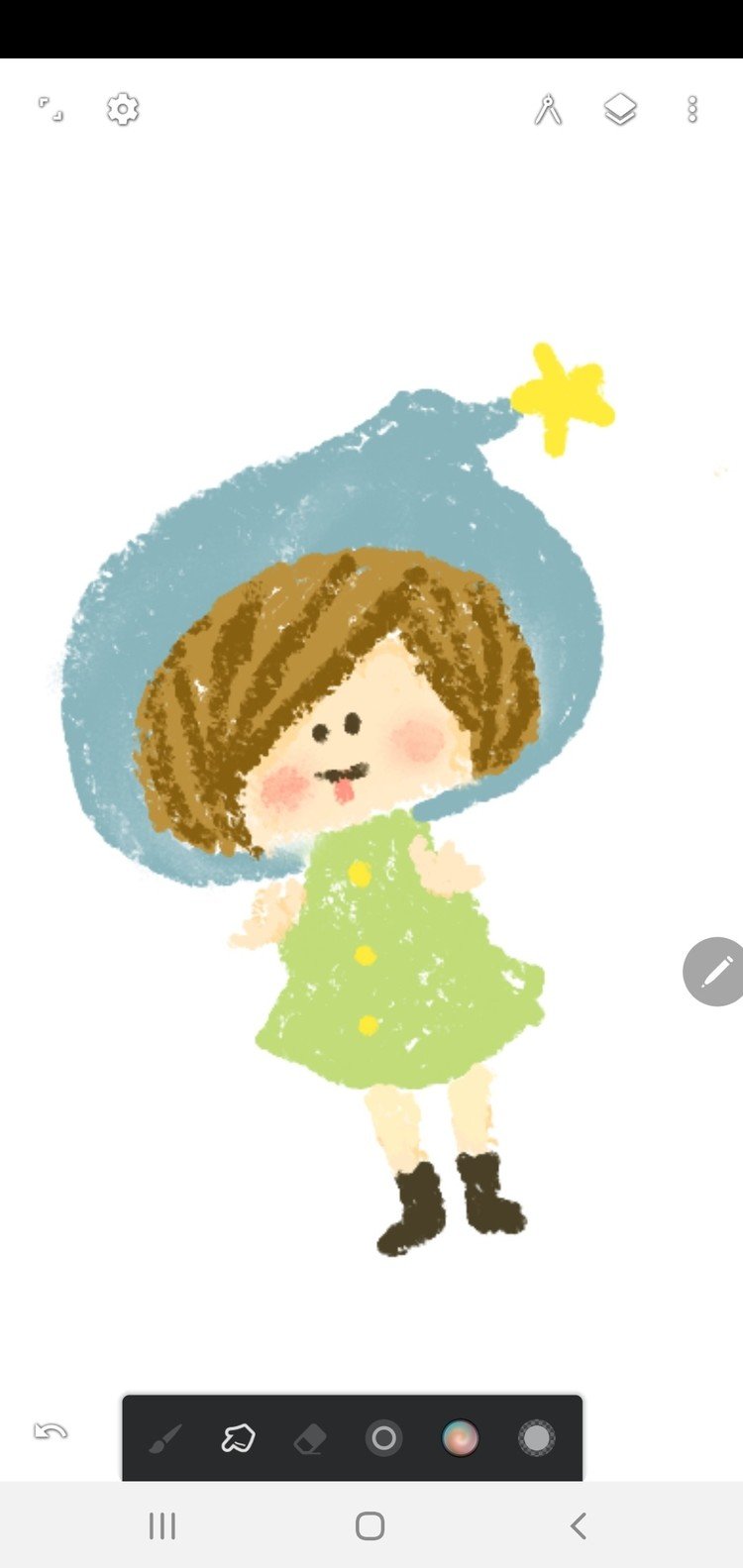Switch to the eraser tool

click(x=311, y=1438)
